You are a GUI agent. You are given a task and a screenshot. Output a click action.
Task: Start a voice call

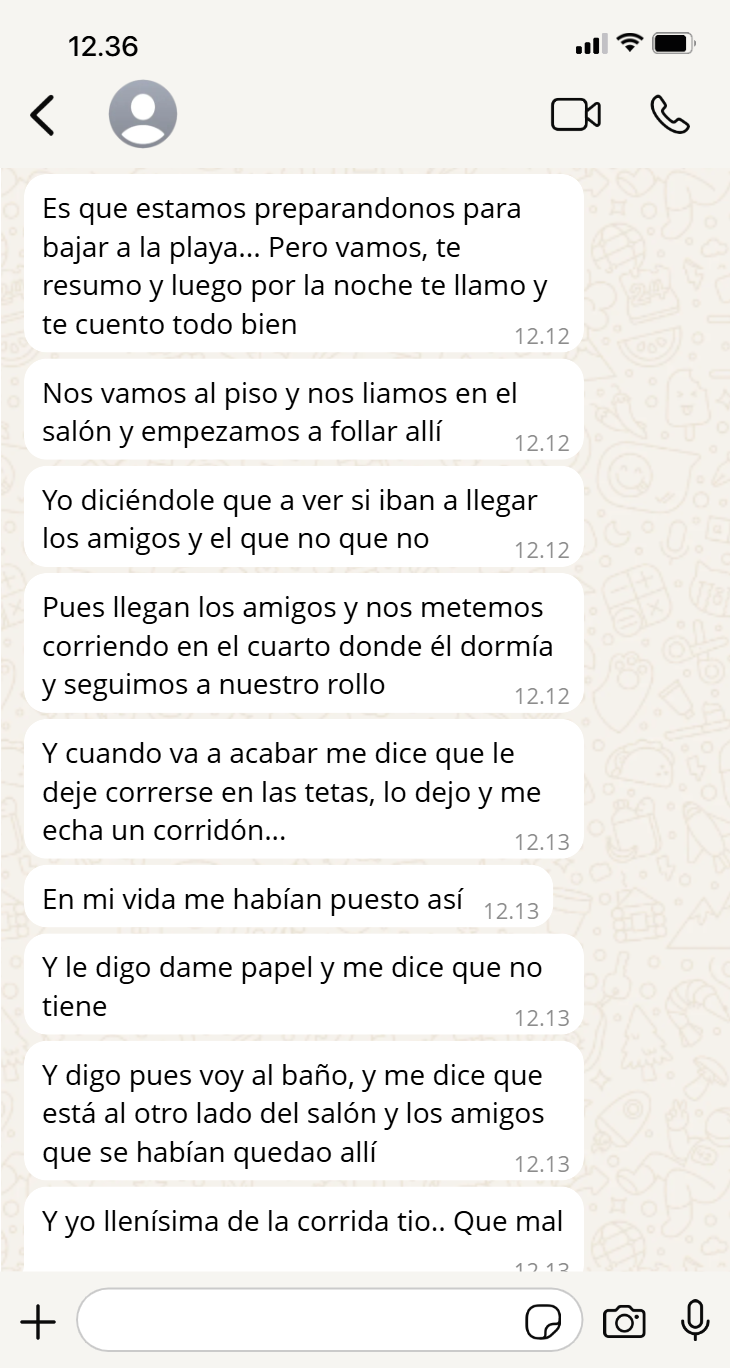click(x=669, y=115)
